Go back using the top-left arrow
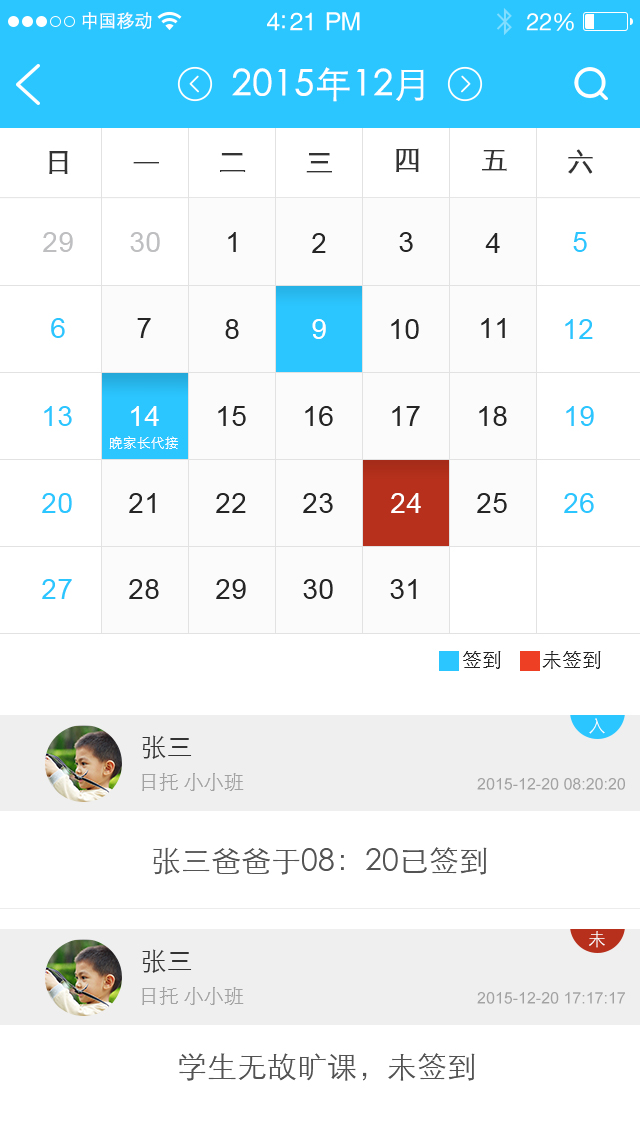This screenshot has width=640, height=1126. tap(29, 85)
